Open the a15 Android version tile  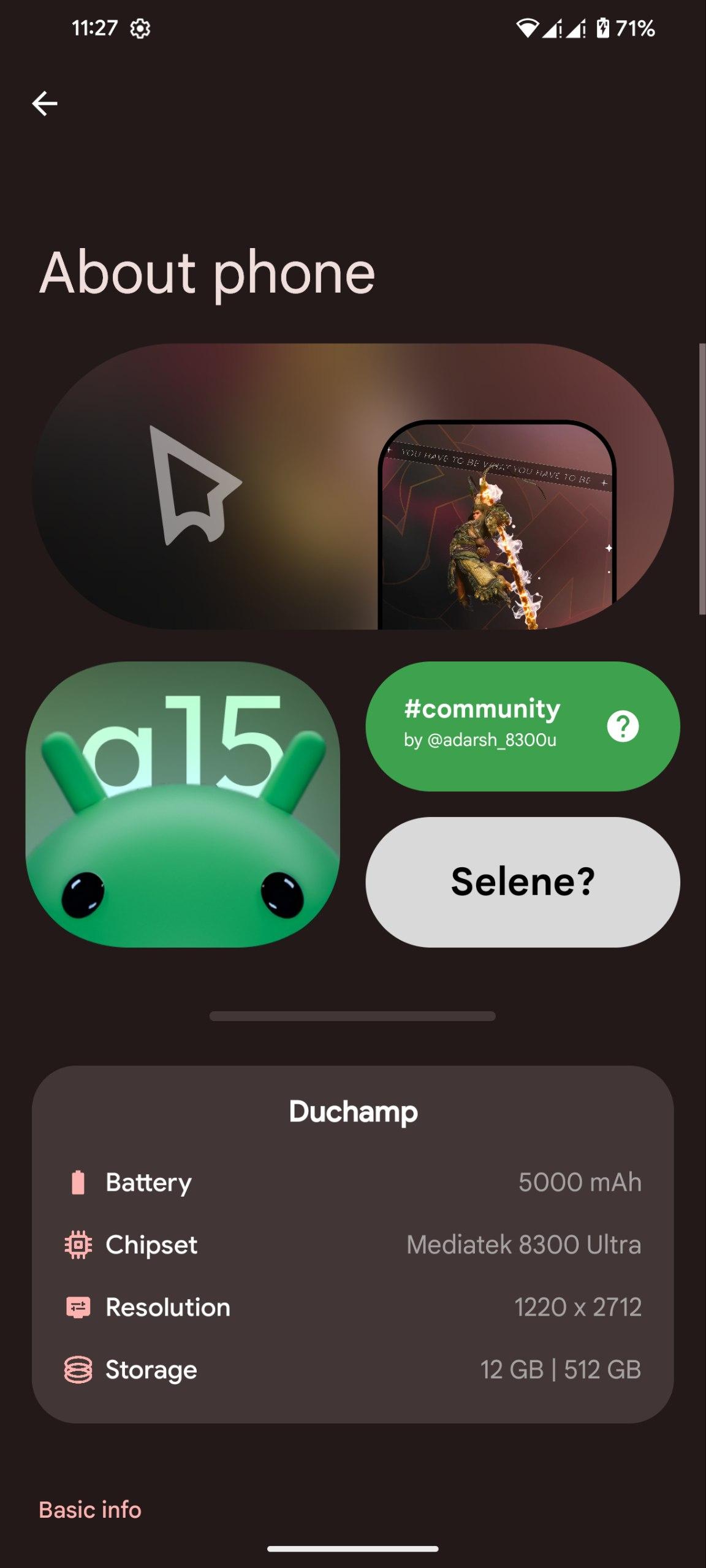[x=183, y=804]
